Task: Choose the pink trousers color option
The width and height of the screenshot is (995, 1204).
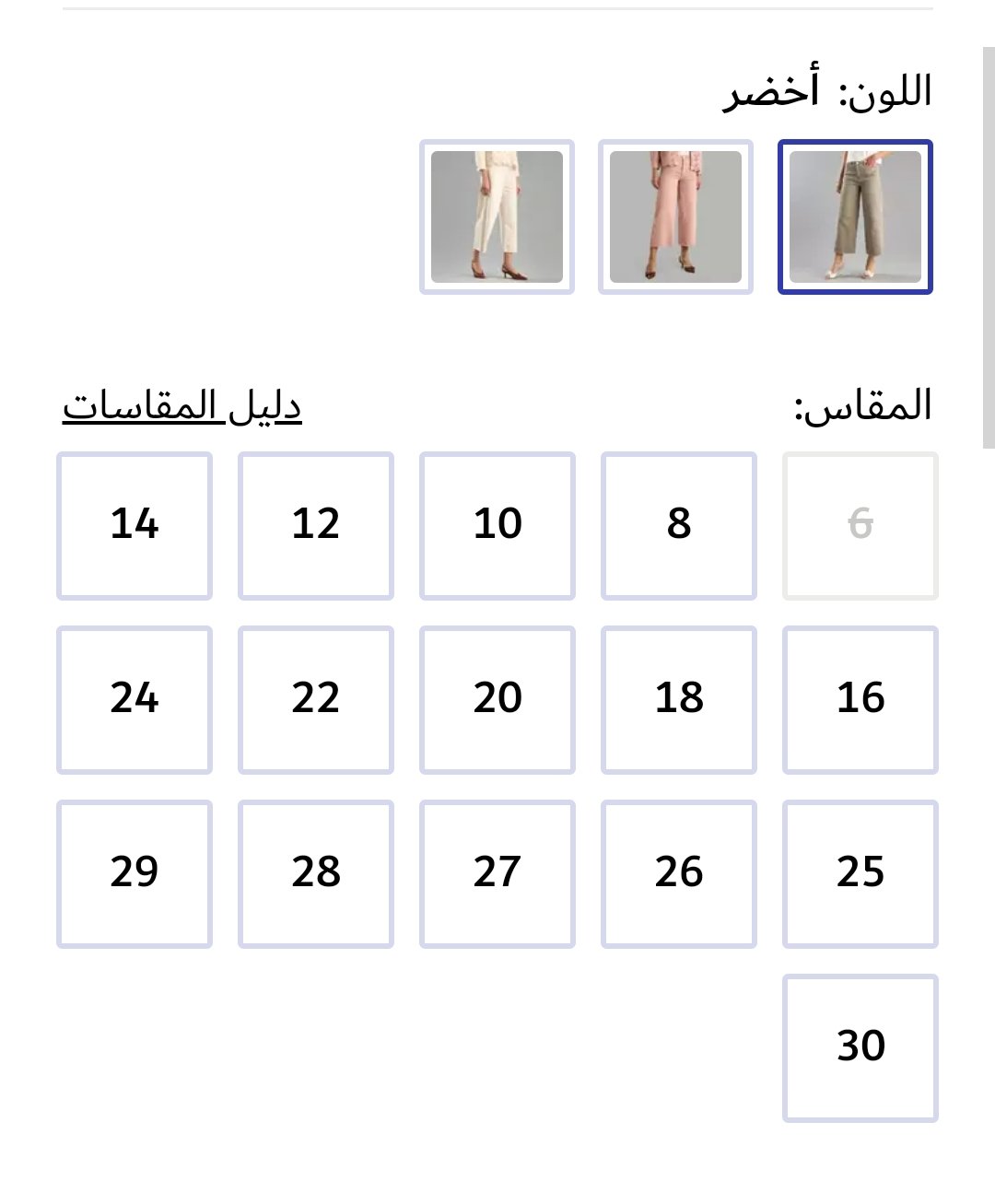Action: click(675, 217)
